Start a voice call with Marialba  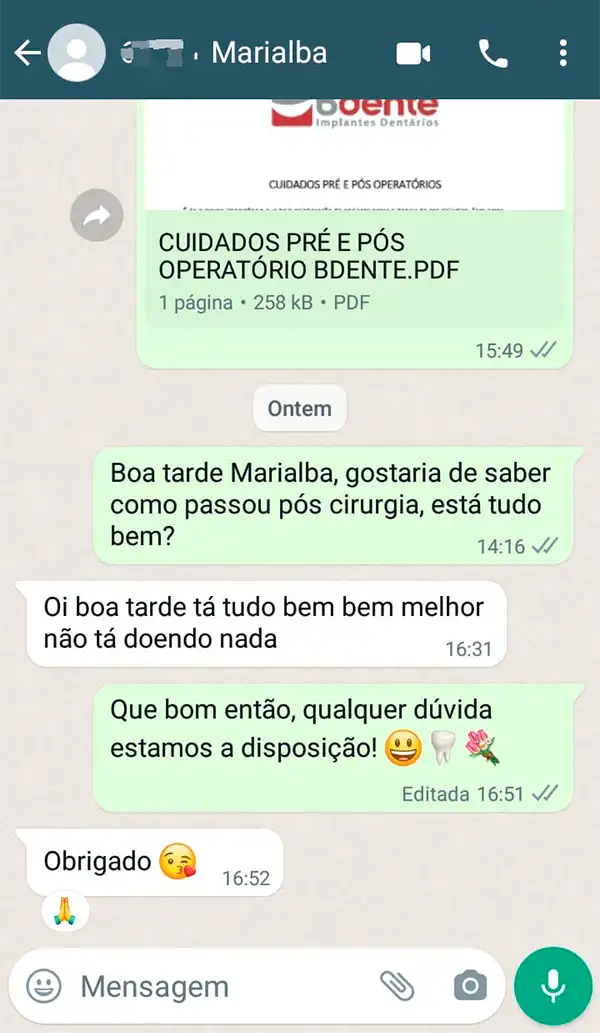(x=493, y=53)
